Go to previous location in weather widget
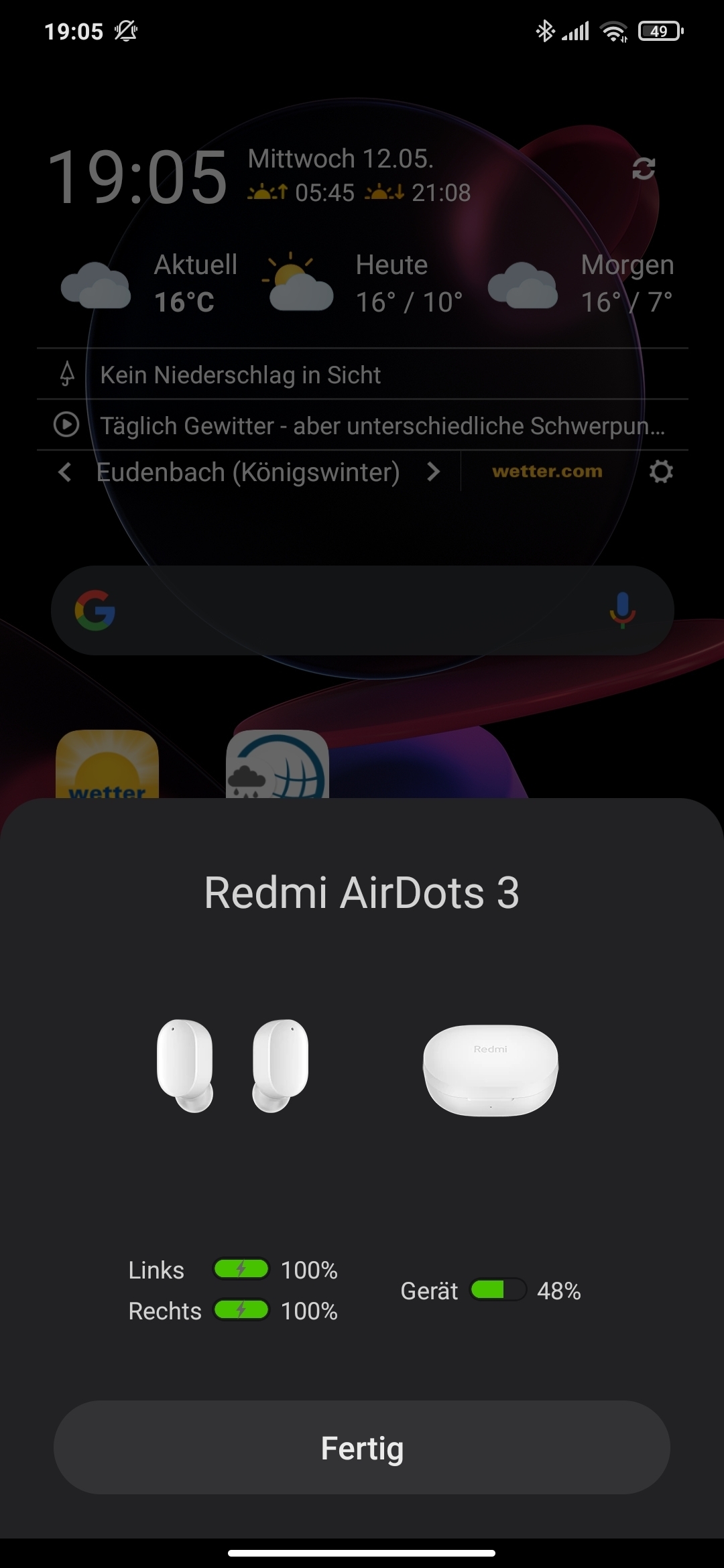This screenshot has height=1568, width=724. [x=64, y=472]
